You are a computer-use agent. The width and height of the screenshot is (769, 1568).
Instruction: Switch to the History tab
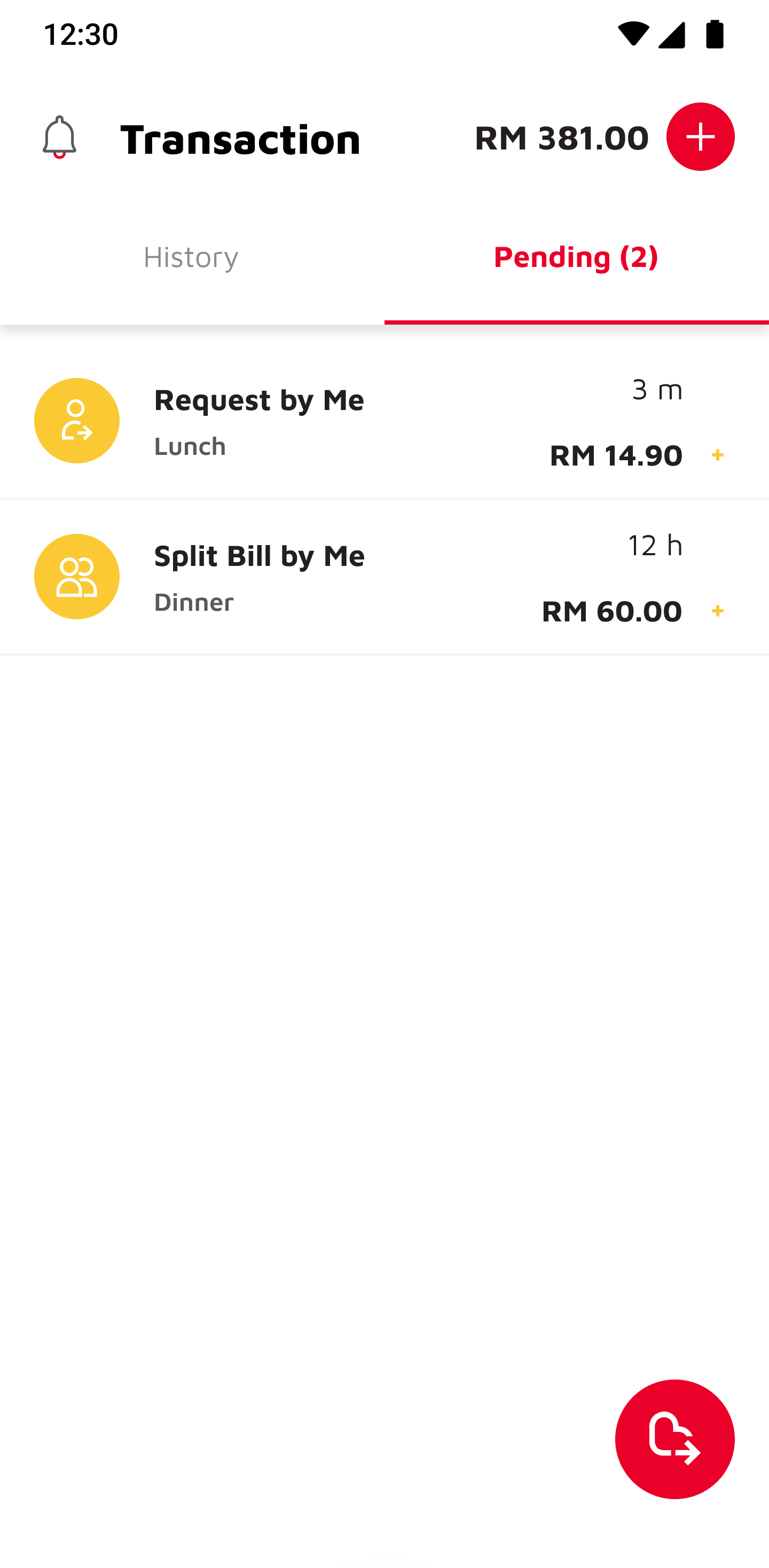click(192, 257)
